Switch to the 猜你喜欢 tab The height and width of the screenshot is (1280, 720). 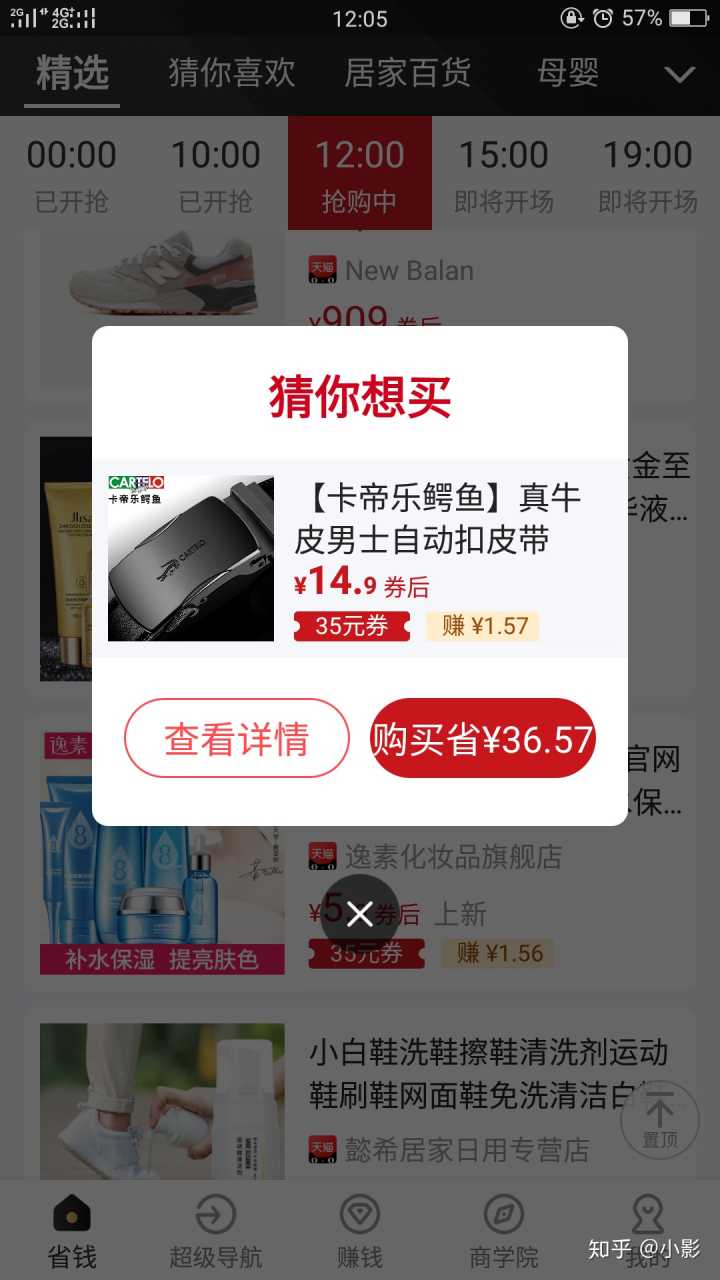232,73
